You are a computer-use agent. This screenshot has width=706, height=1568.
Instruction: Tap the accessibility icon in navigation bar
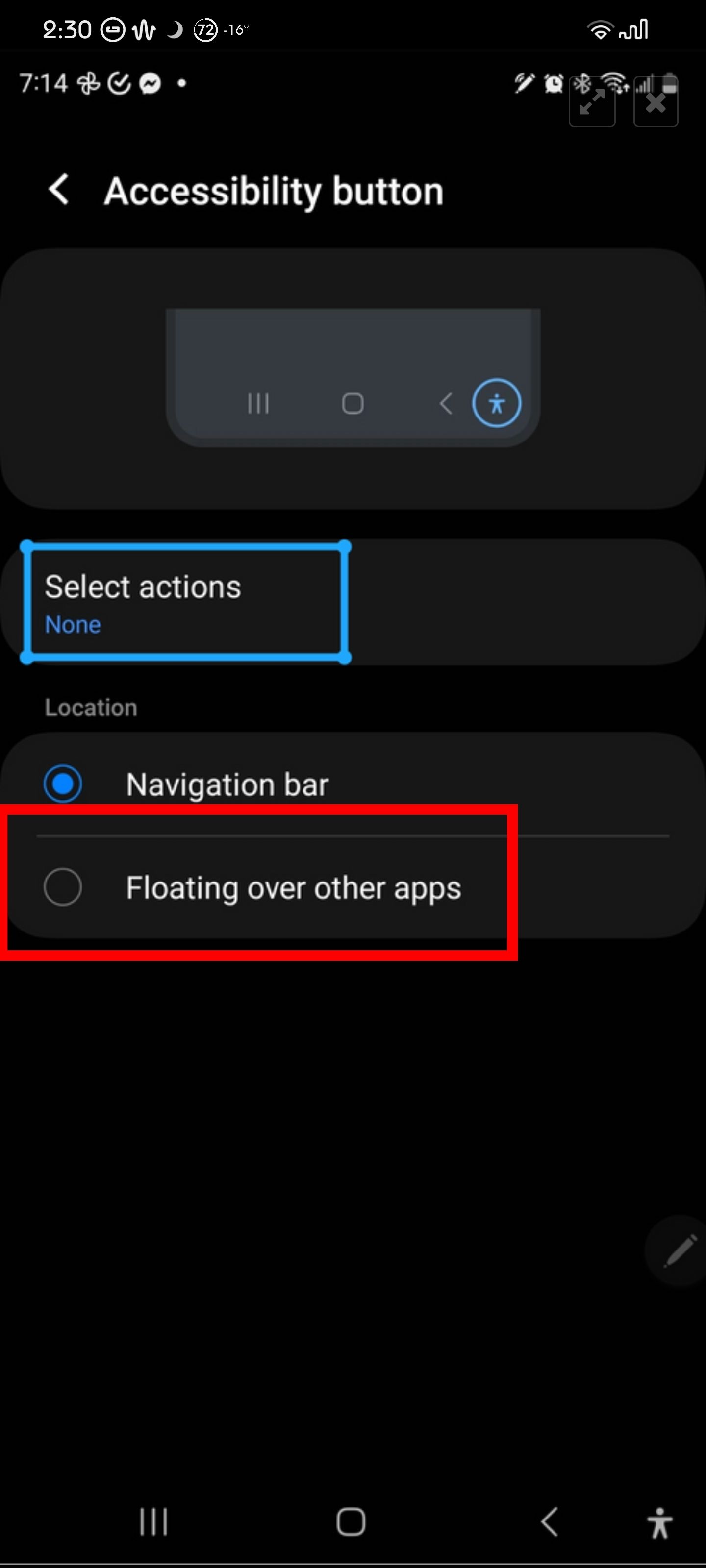660,1522
